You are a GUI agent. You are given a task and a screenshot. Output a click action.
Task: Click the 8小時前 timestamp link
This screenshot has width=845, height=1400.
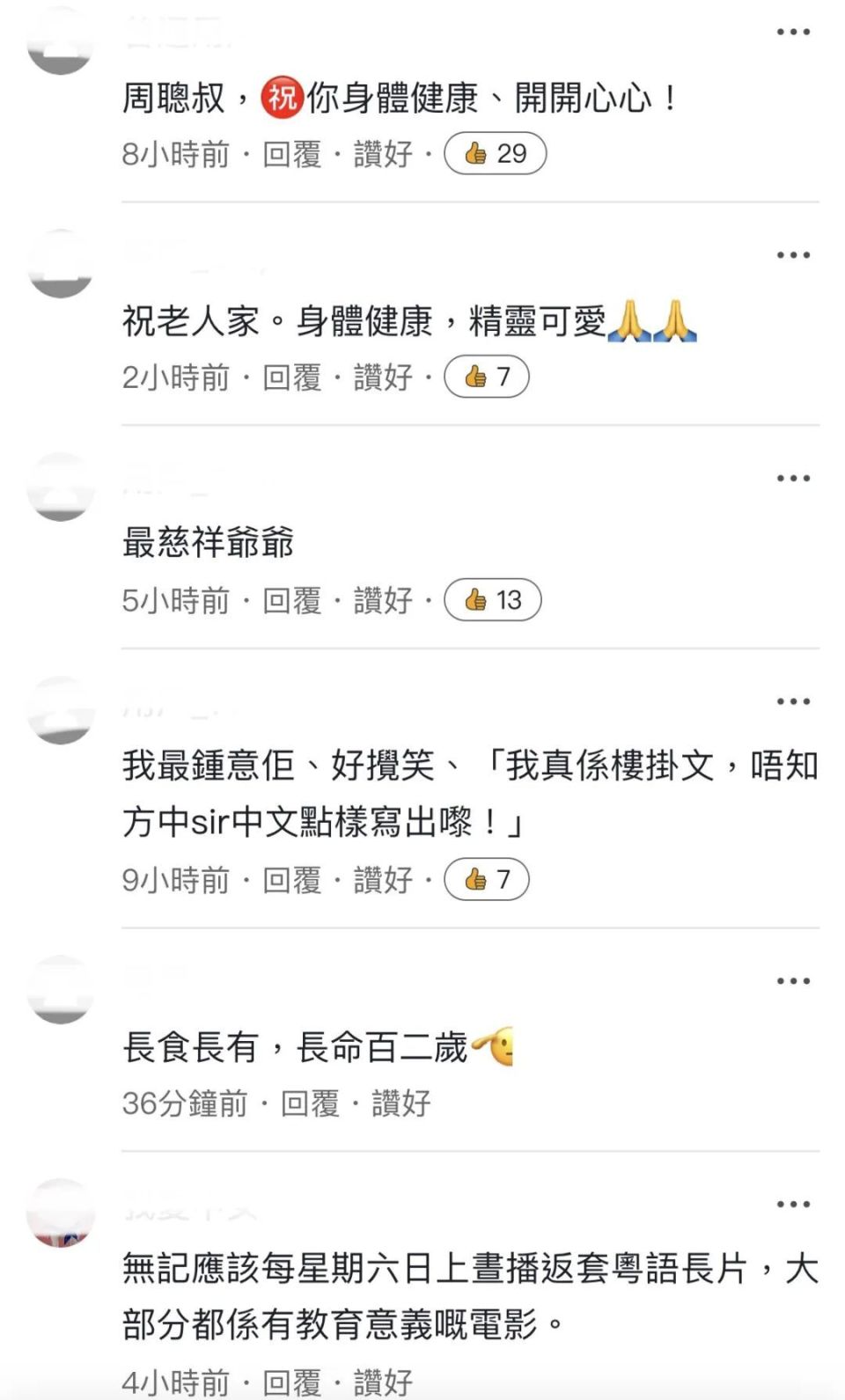click(x=174, y=153)
